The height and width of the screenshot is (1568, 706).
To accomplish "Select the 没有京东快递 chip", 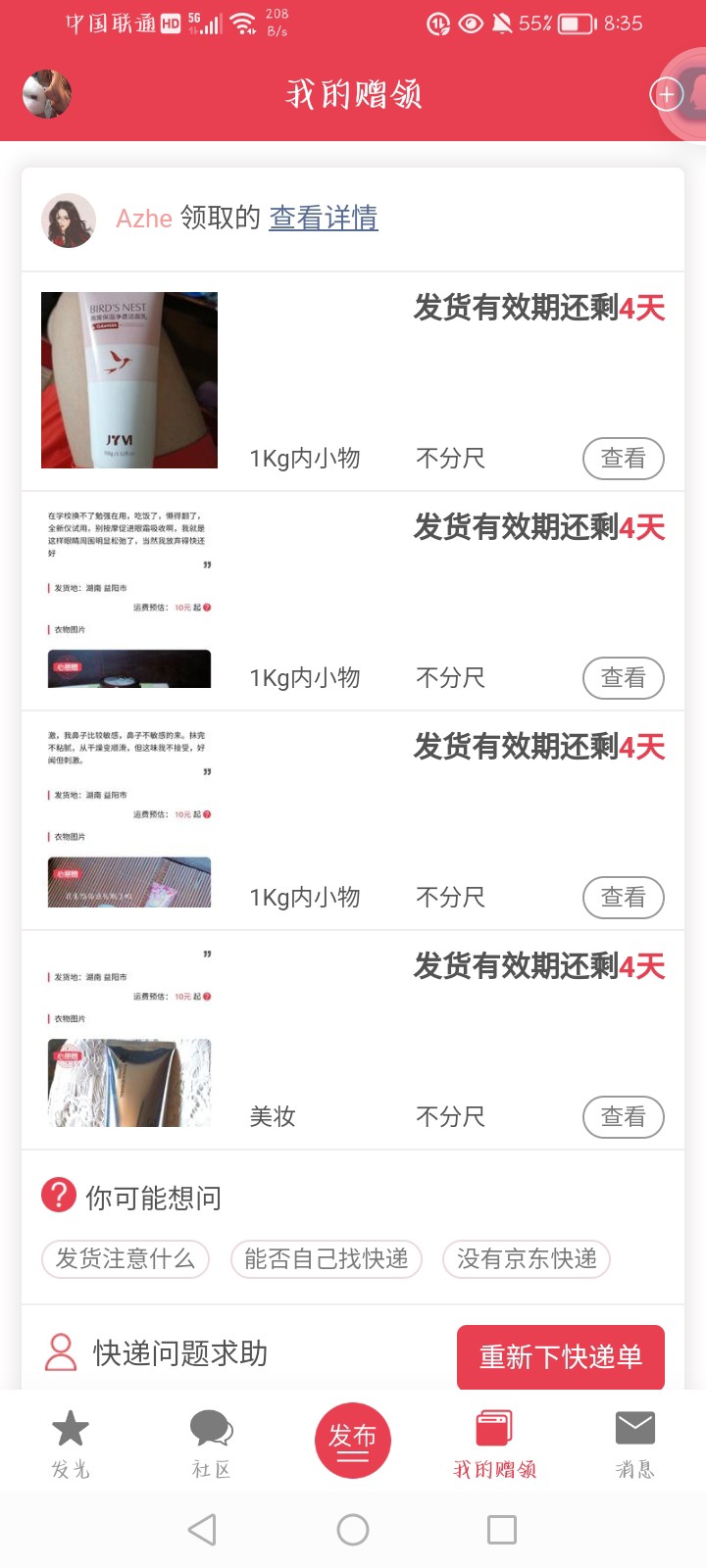I will (527, 1259).
